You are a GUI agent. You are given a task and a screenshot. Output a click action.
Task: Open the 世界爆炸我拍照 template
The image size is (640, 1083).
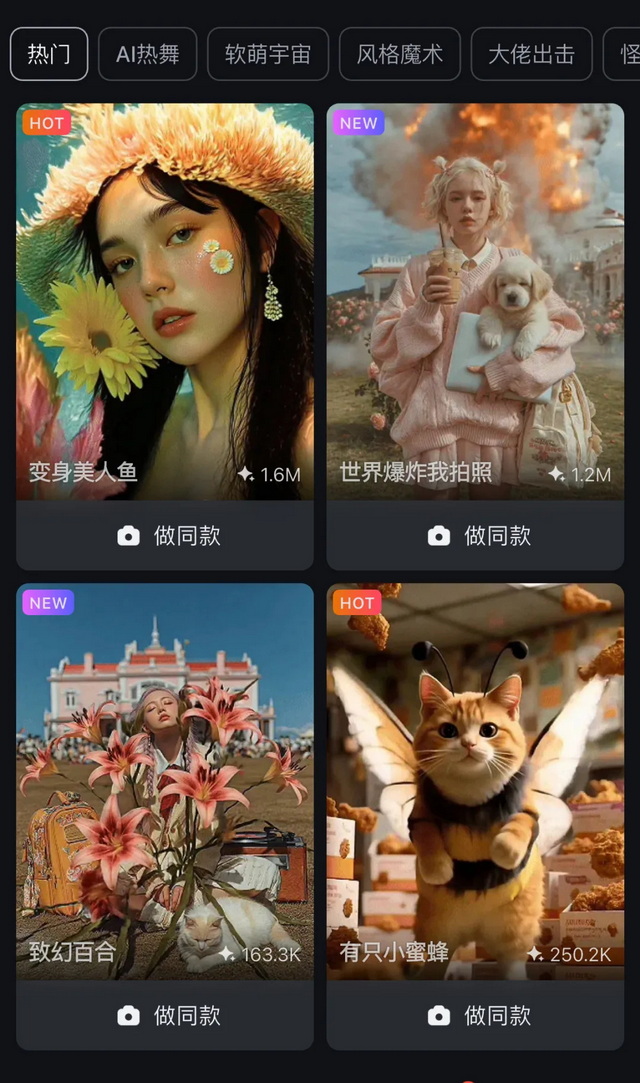[475, 300]
